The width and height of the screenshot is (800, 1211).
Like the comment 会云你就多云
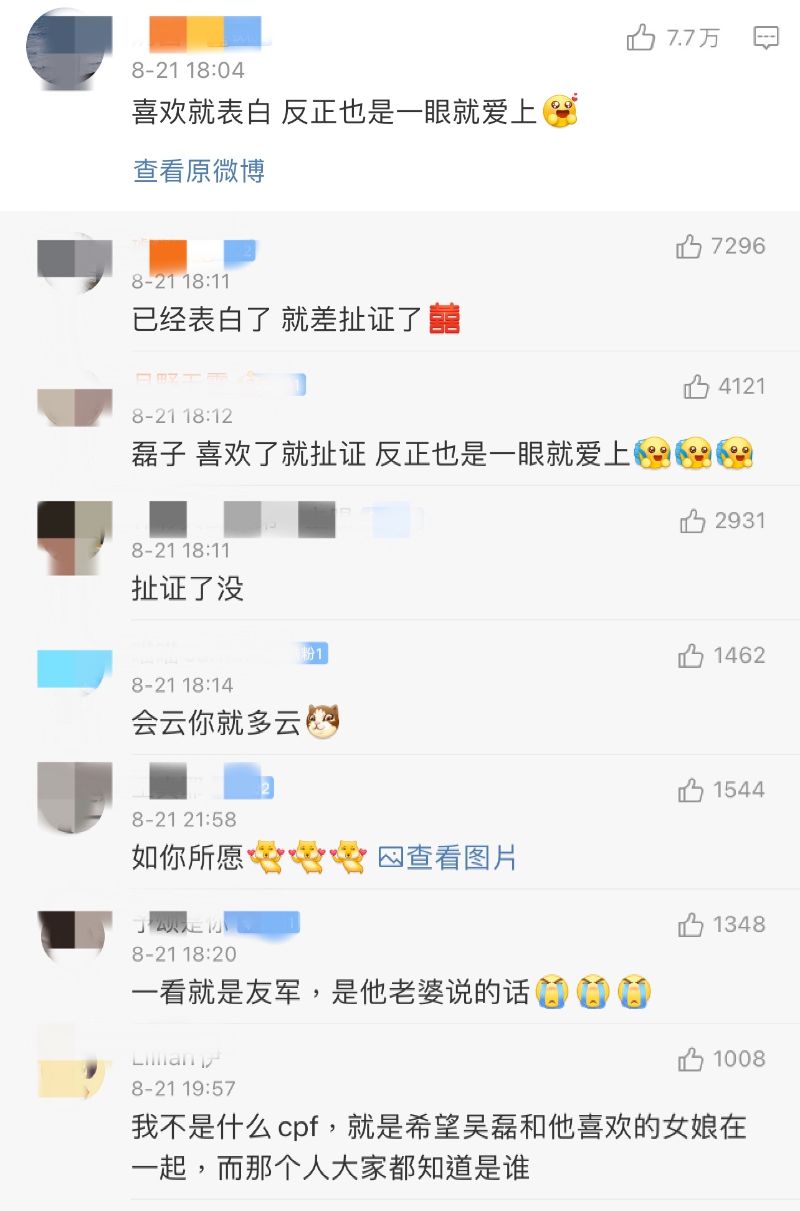[x=691, y=656]
